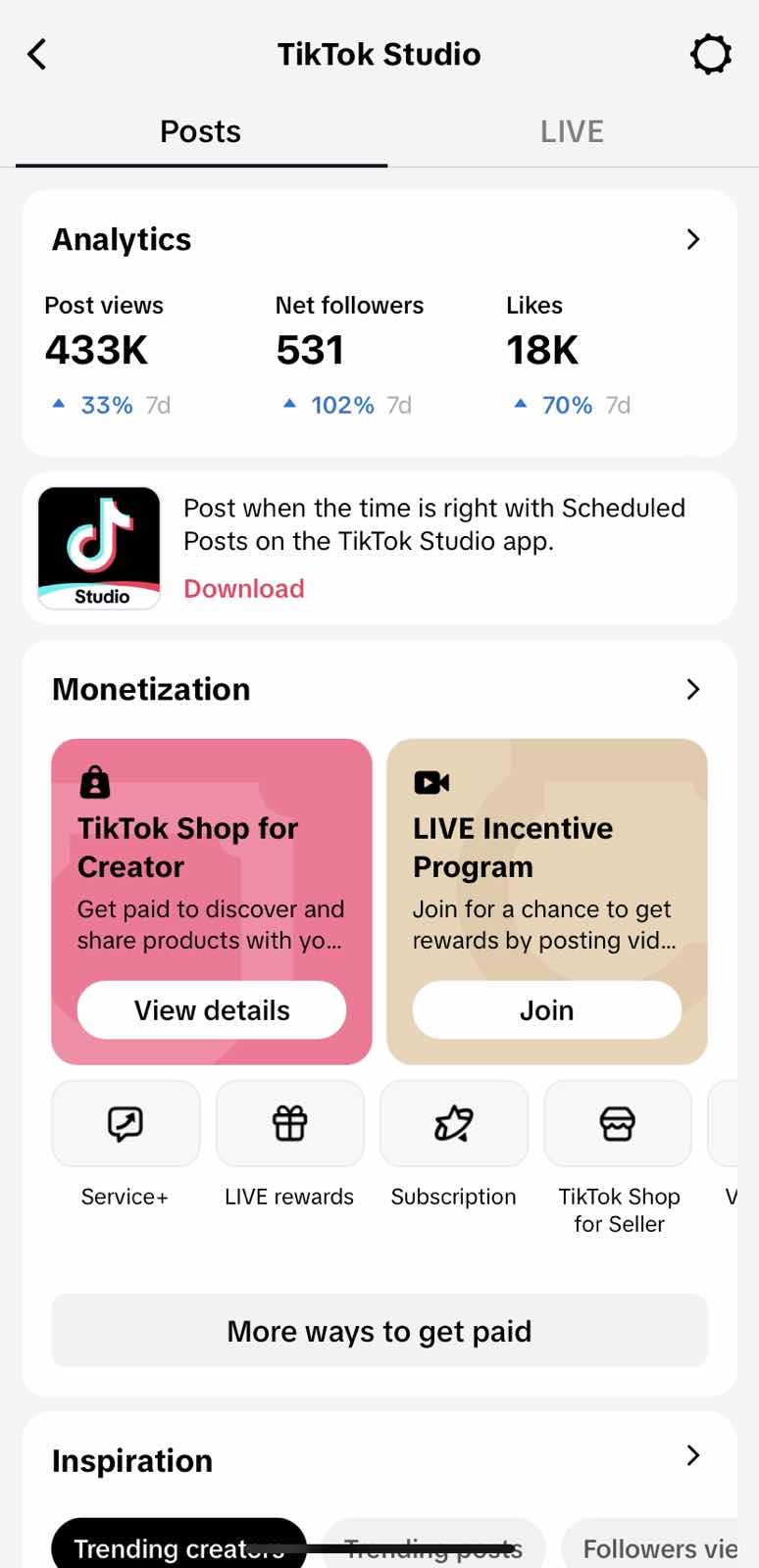View details for TikTok Shop for Creator
This screenshot has height=1568, width=759.
point(212,1010)
